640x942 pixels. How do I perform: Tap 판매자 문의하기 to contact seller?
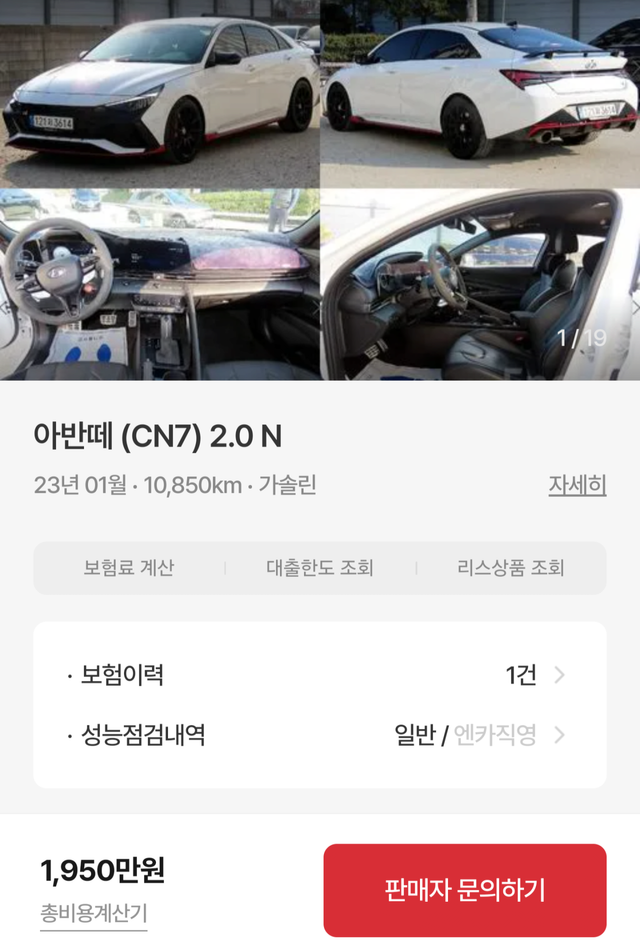click(x=464, y=890)
